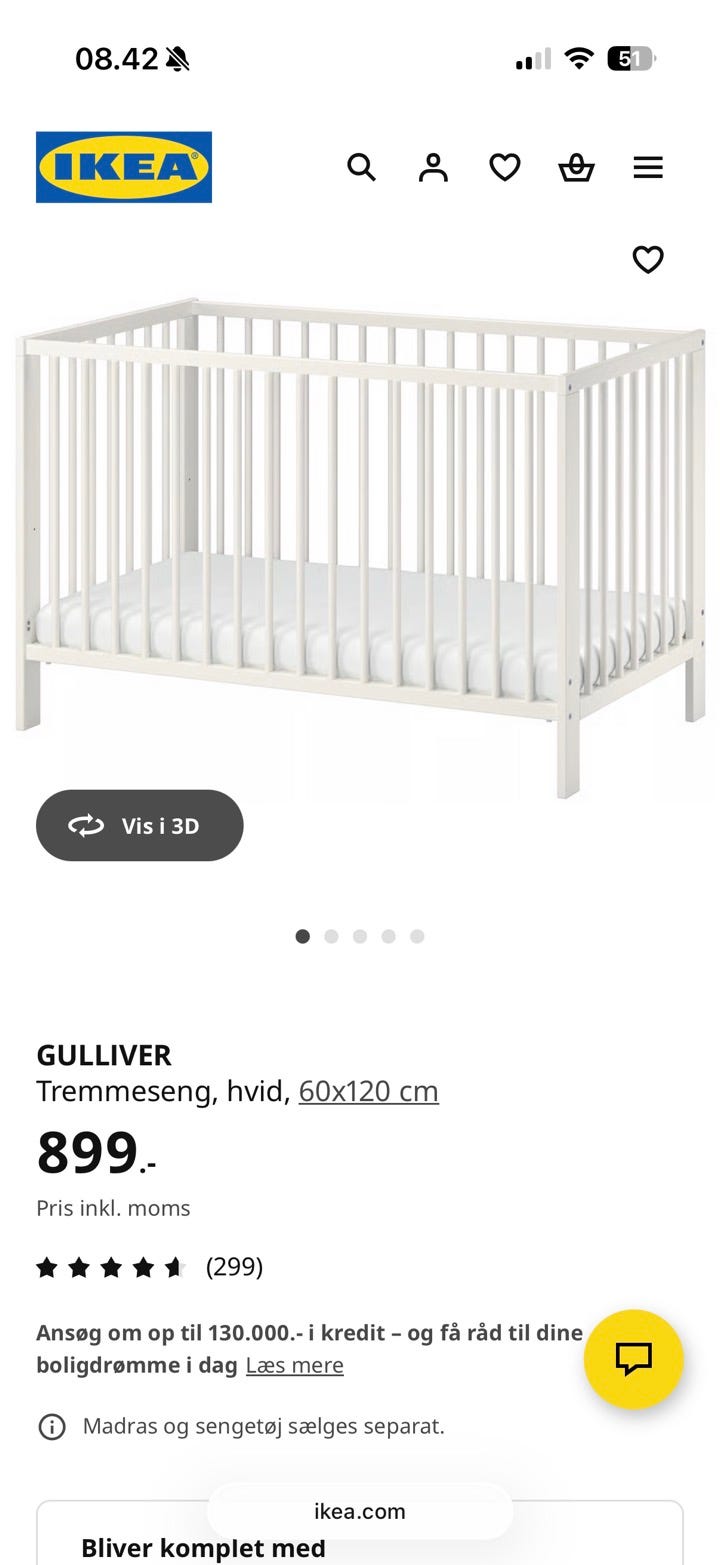Screen dimensions: 720x1565
Task: View your favorites list heart icon
Action: pos(505,168)
